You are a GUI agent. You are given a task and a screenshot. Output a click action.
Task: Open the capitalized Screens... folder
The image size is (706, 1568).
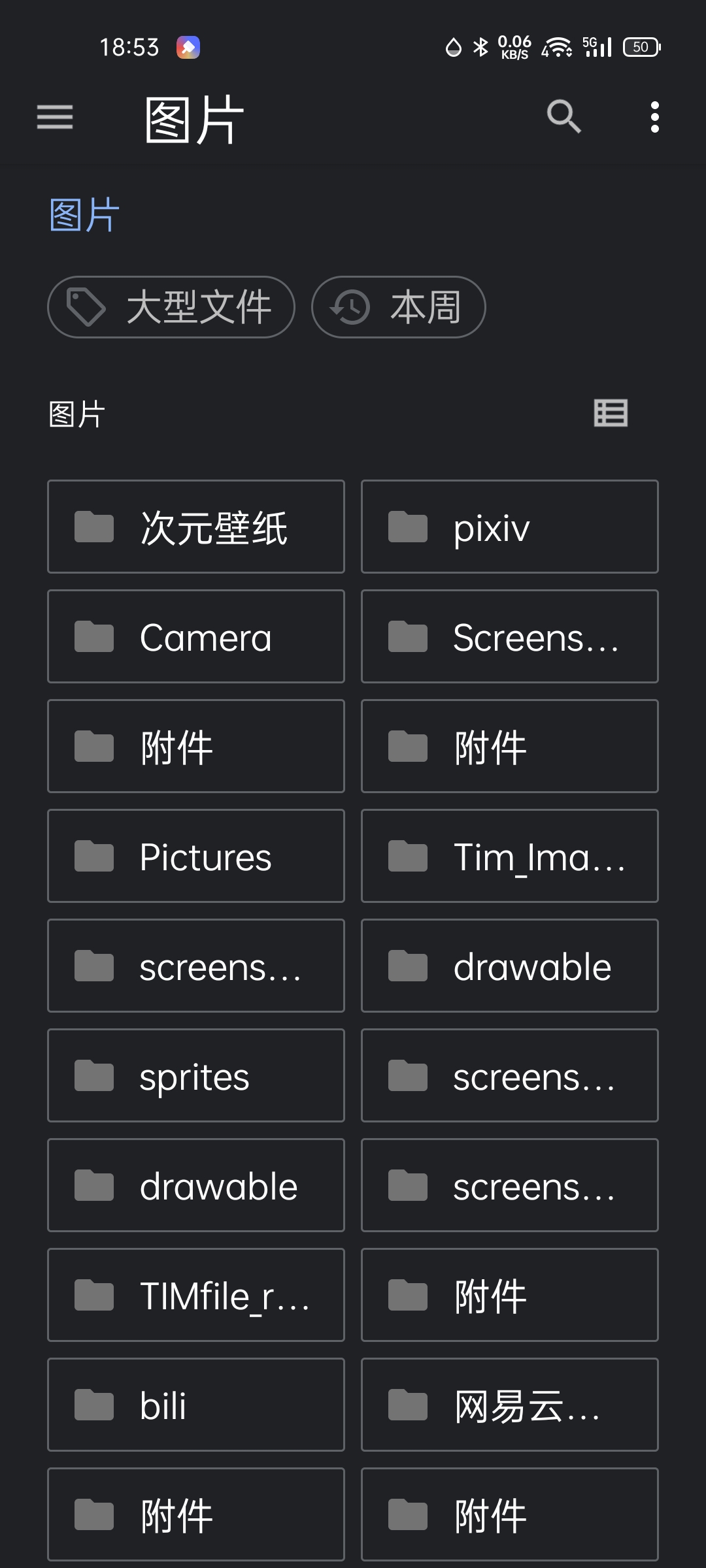[x=510, y=637]
